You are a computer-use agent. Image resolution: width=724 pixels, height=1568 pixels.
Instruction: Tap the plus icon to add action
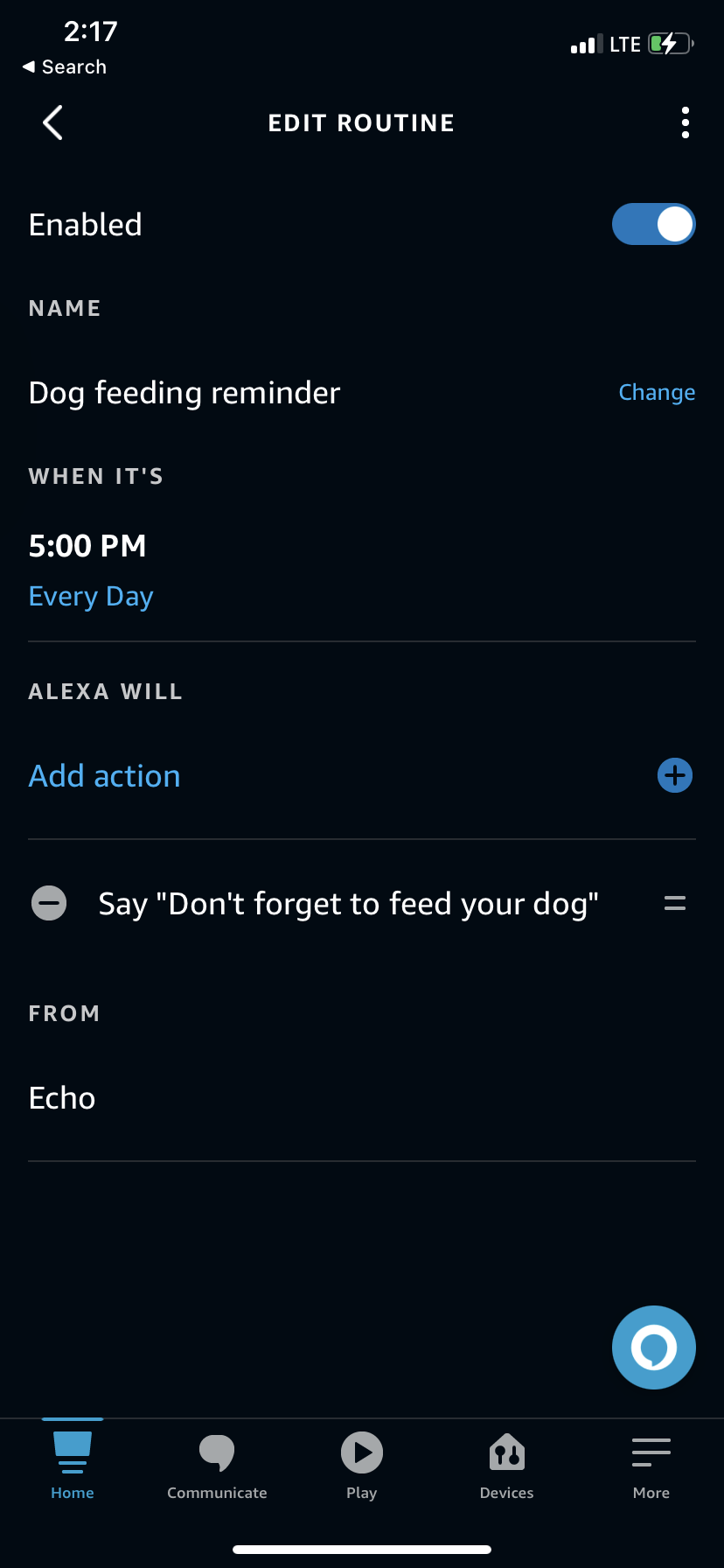pyautogui.click(x=674, y=775)
